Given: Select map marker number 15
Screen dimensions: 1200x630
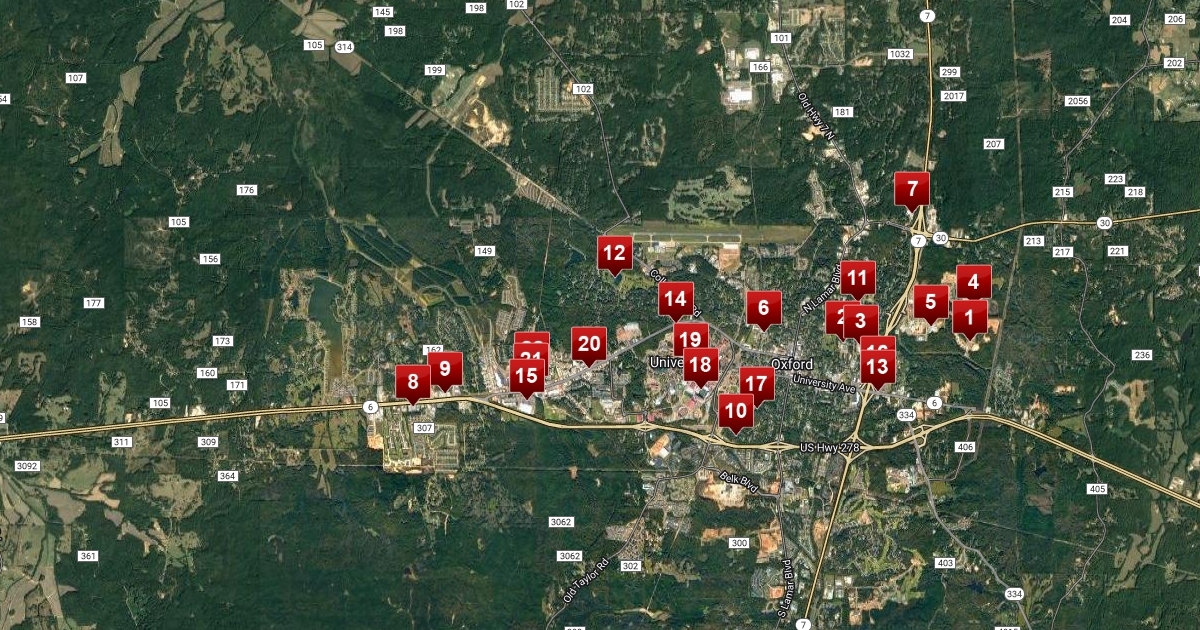Looking at the screenshot, I should [x=526, y=377].
